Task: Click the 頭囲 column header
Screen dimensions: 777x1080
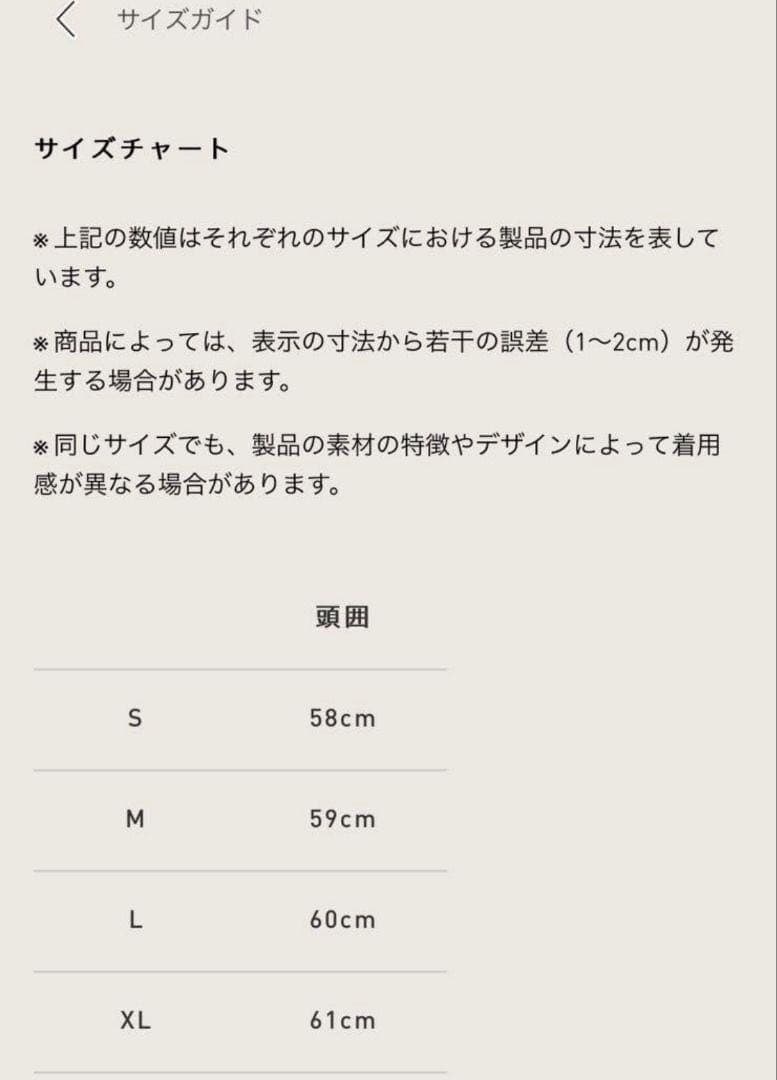Action: click(341, 618)
